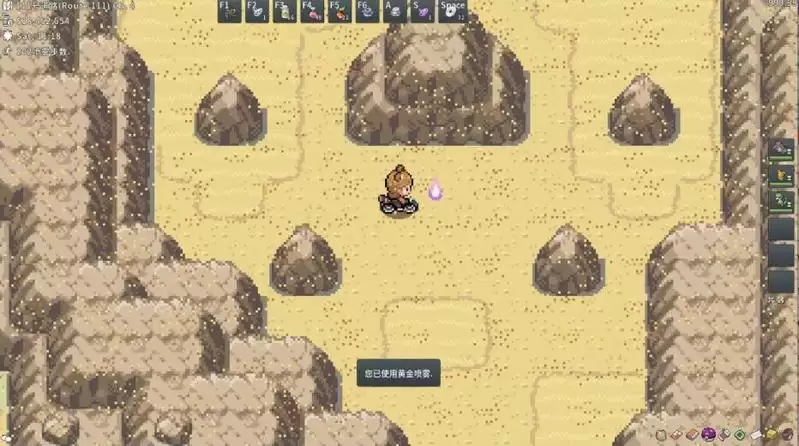Screen dimensions: 799x446
Task: Activate the Space hotbar slot
Action: pos(453,11)
